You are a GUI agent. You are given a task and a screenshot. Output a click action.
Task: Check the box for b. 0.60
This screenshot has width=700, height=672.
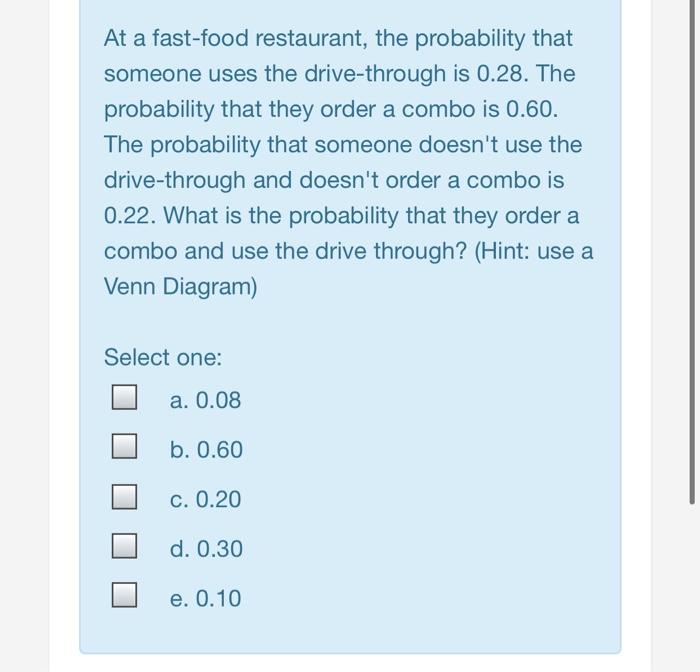tap(123, 450)
